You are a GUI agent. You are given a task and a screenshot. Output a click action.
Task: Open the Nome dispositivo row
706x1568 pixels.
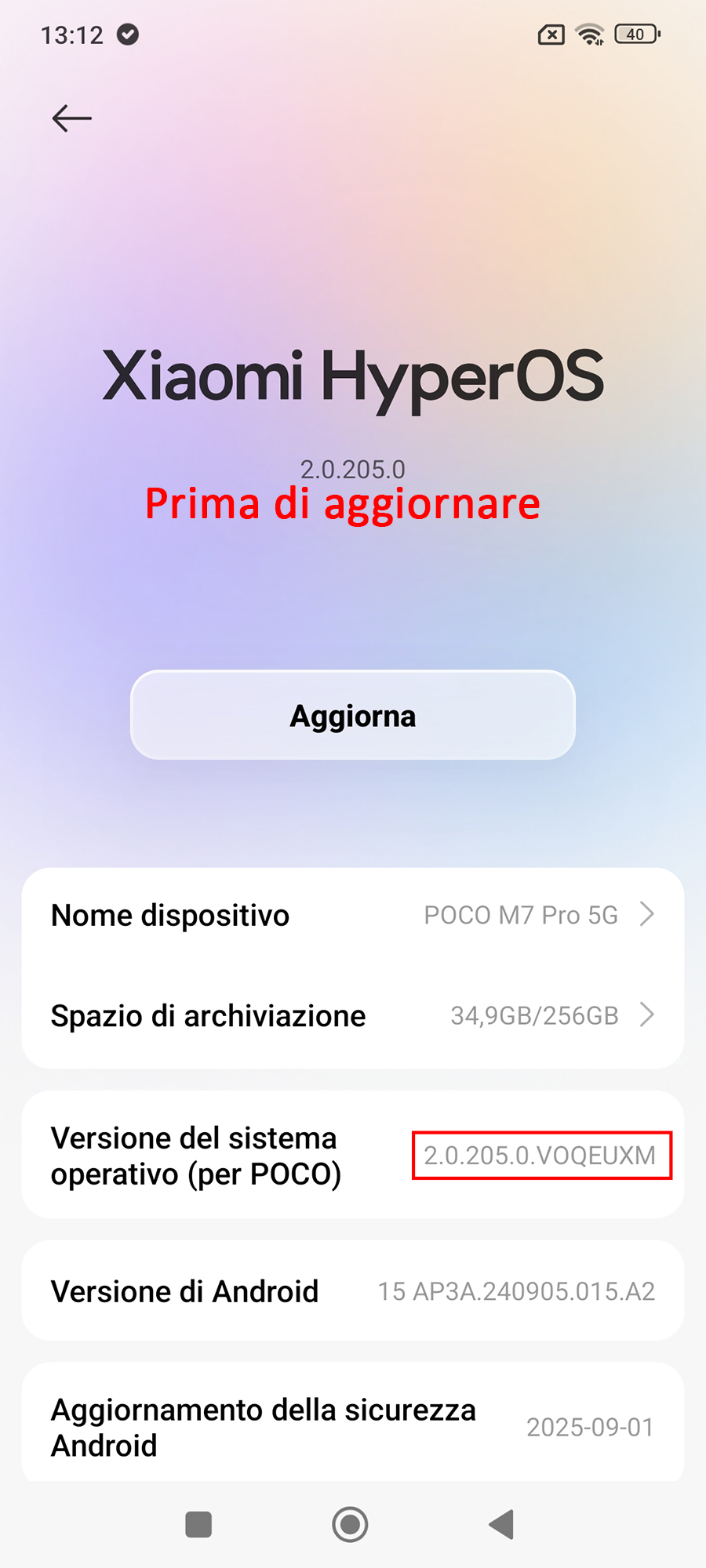[x=353, y=915]
